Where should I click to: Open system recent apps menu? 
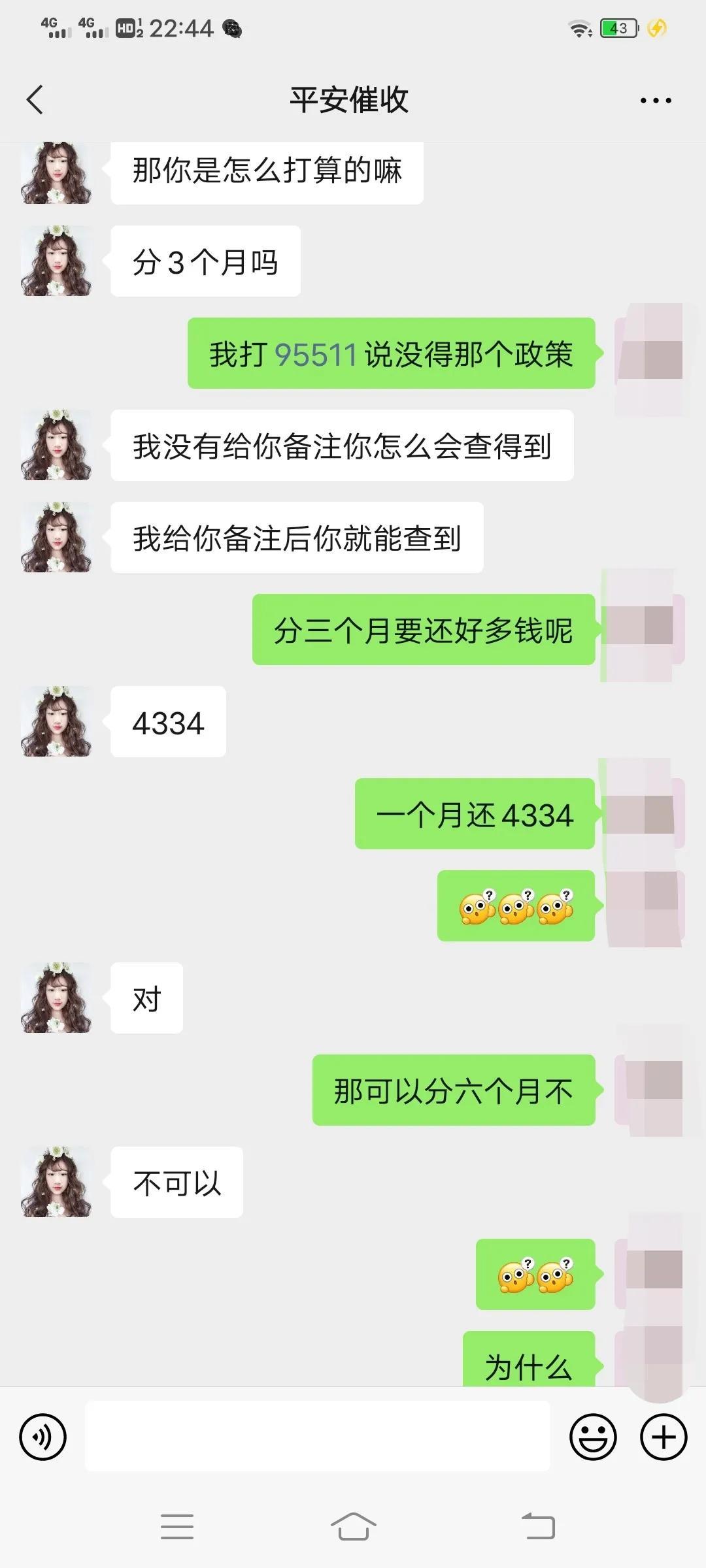pyautogui.click(x=176, y=1527)
